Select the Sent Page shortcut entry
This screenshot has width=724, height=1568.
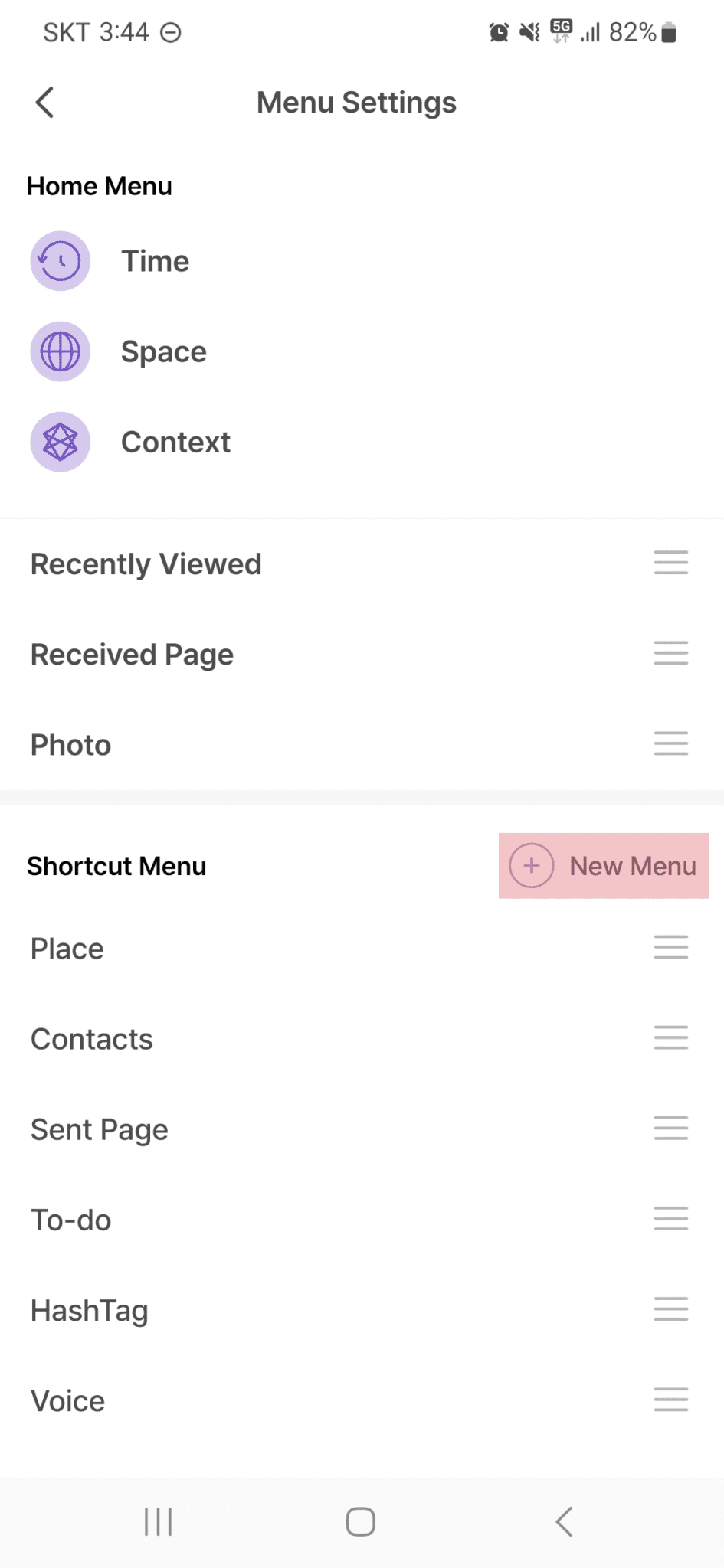click(99, 1129)
